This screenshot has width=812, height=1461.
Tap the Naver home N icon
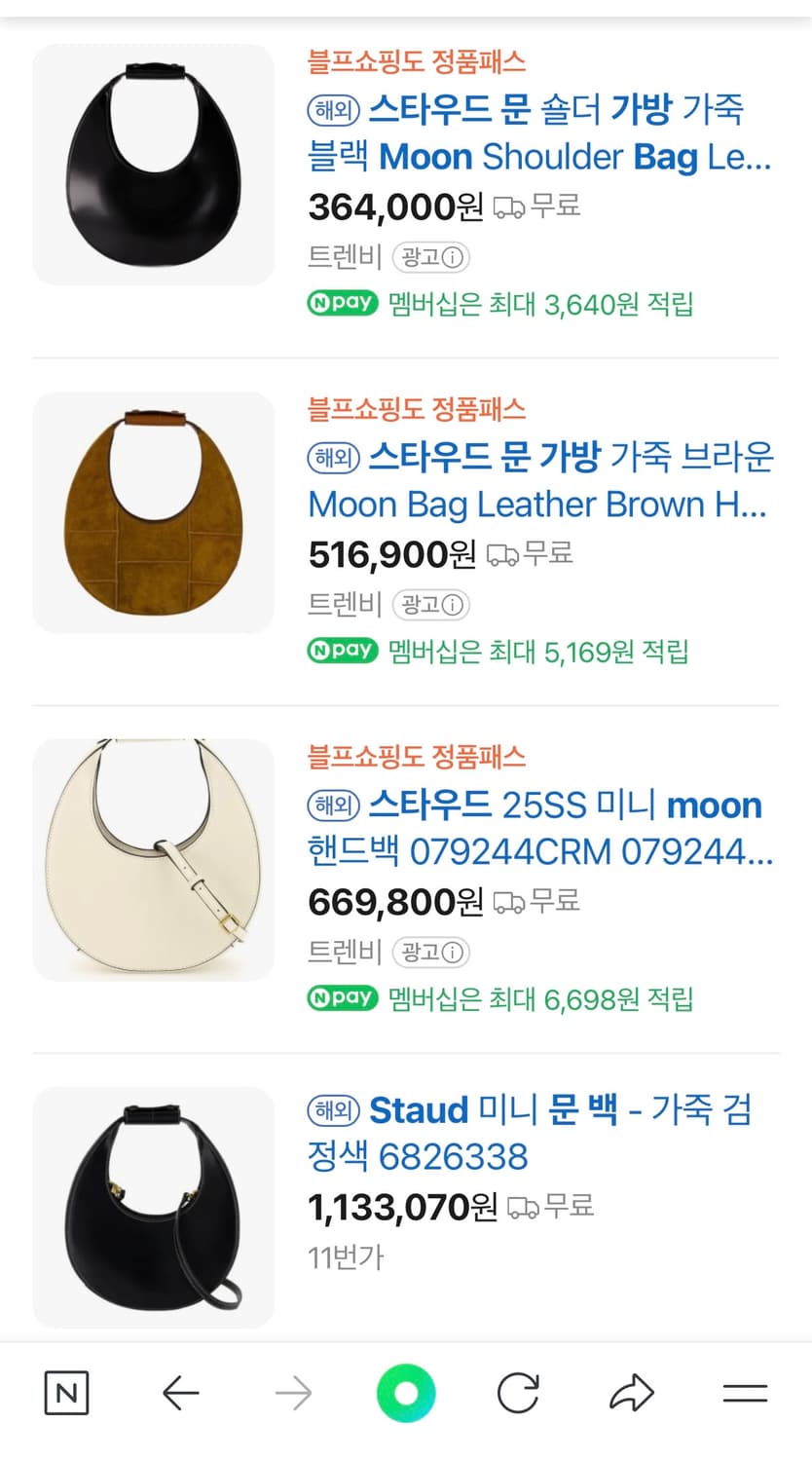click(x=65, y=1393)
